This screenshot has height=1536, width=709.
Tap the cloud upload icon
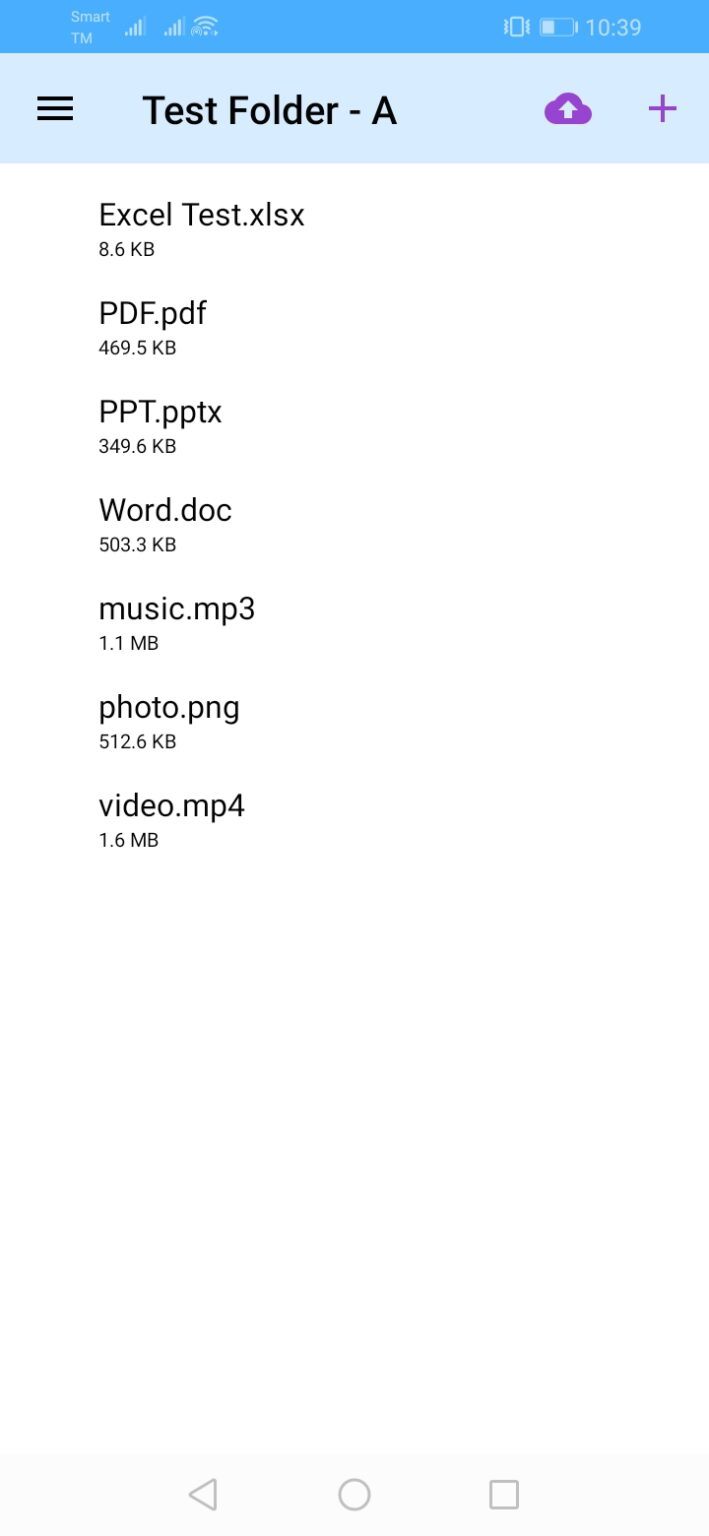(x=568, y=109)
